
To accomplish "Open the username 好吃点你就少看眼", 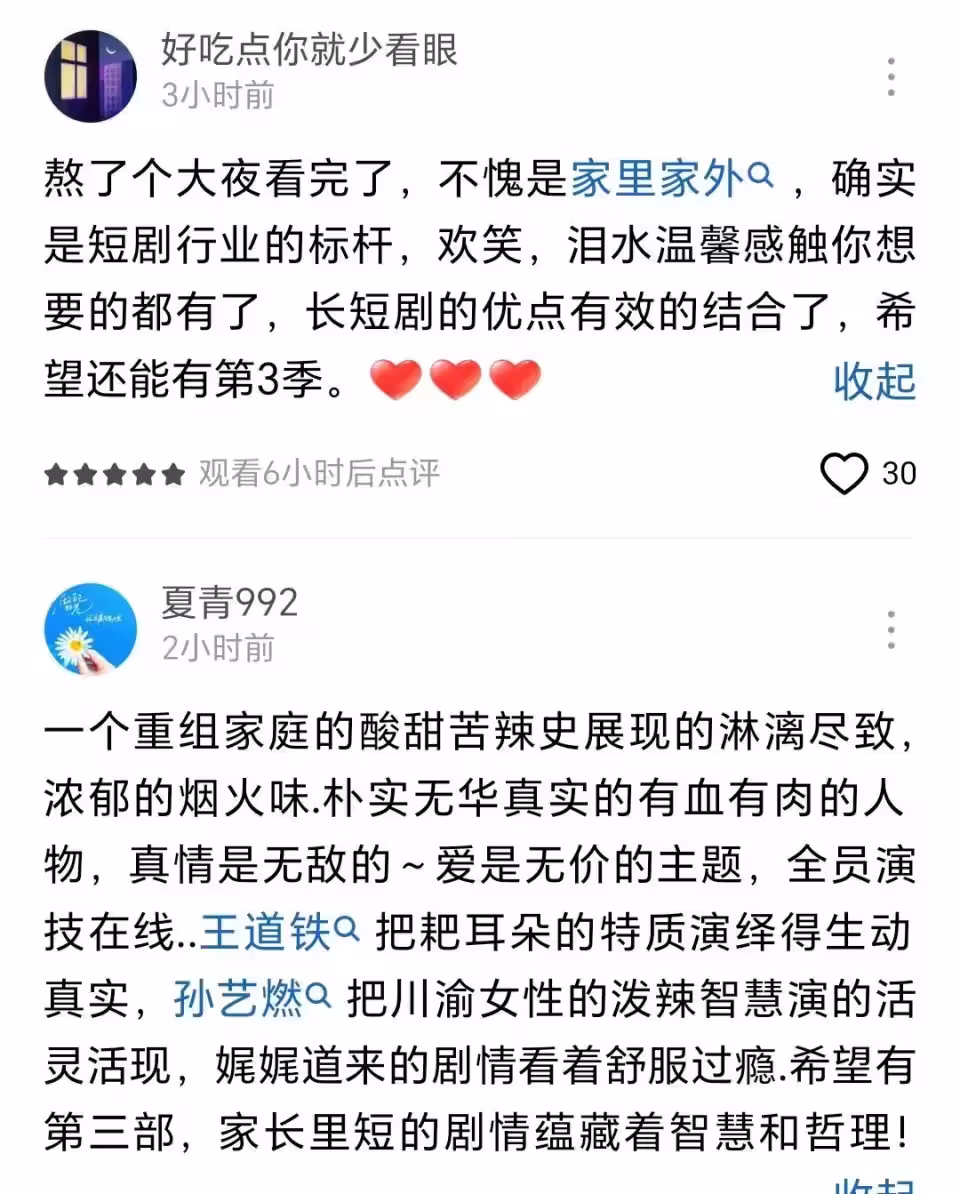I will pos(309,49).
